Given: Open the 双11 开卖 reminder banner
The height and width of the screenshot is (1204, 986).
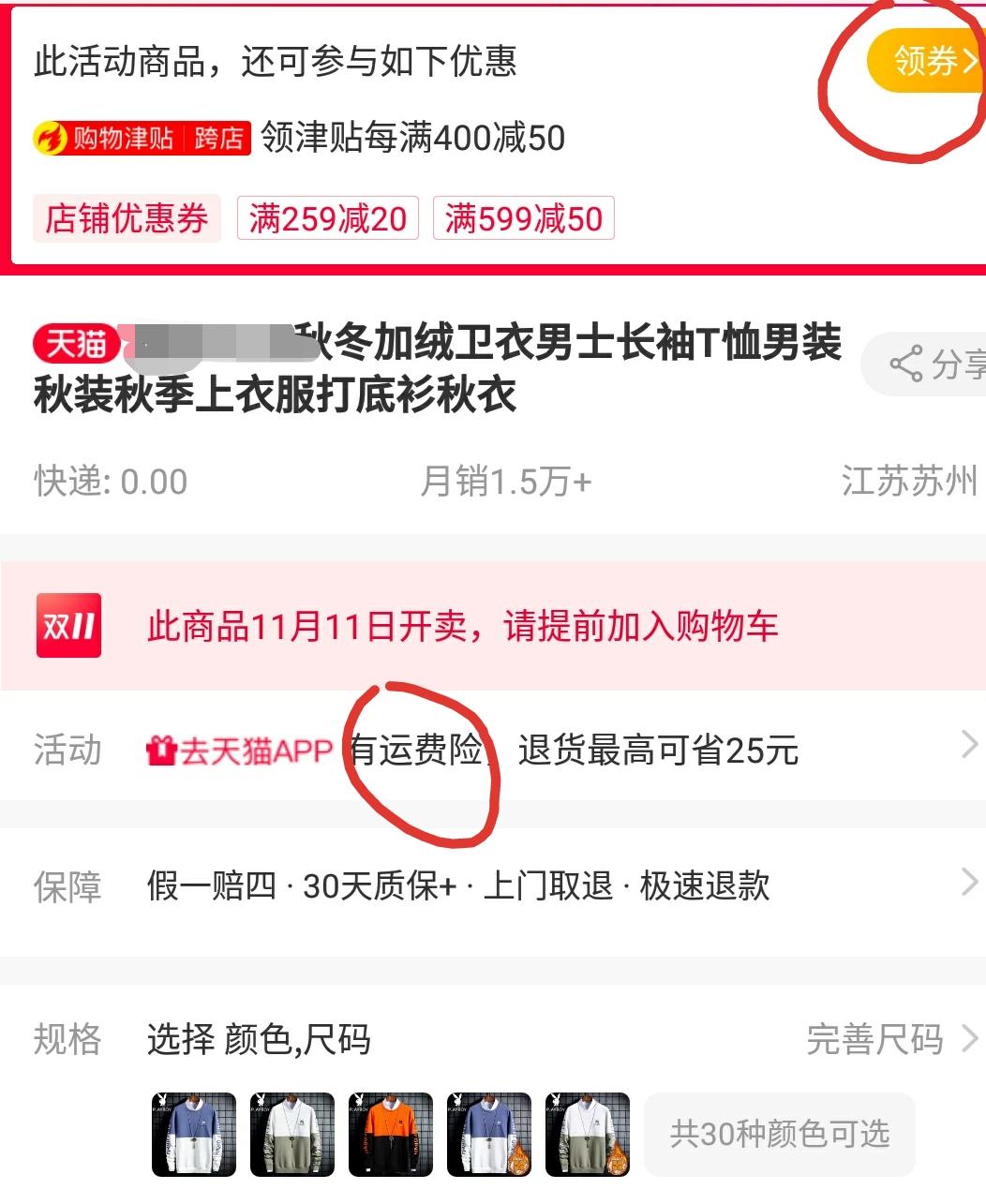Looking at the screenshot, I should pyautogui.click(x=463, y=626).
